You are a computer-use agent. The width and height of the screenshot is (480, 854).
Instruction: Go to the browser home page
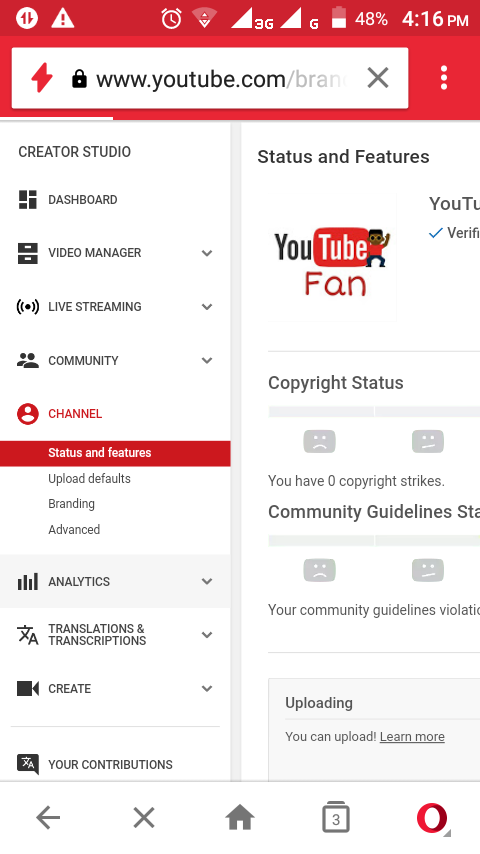tap(240, 818)
